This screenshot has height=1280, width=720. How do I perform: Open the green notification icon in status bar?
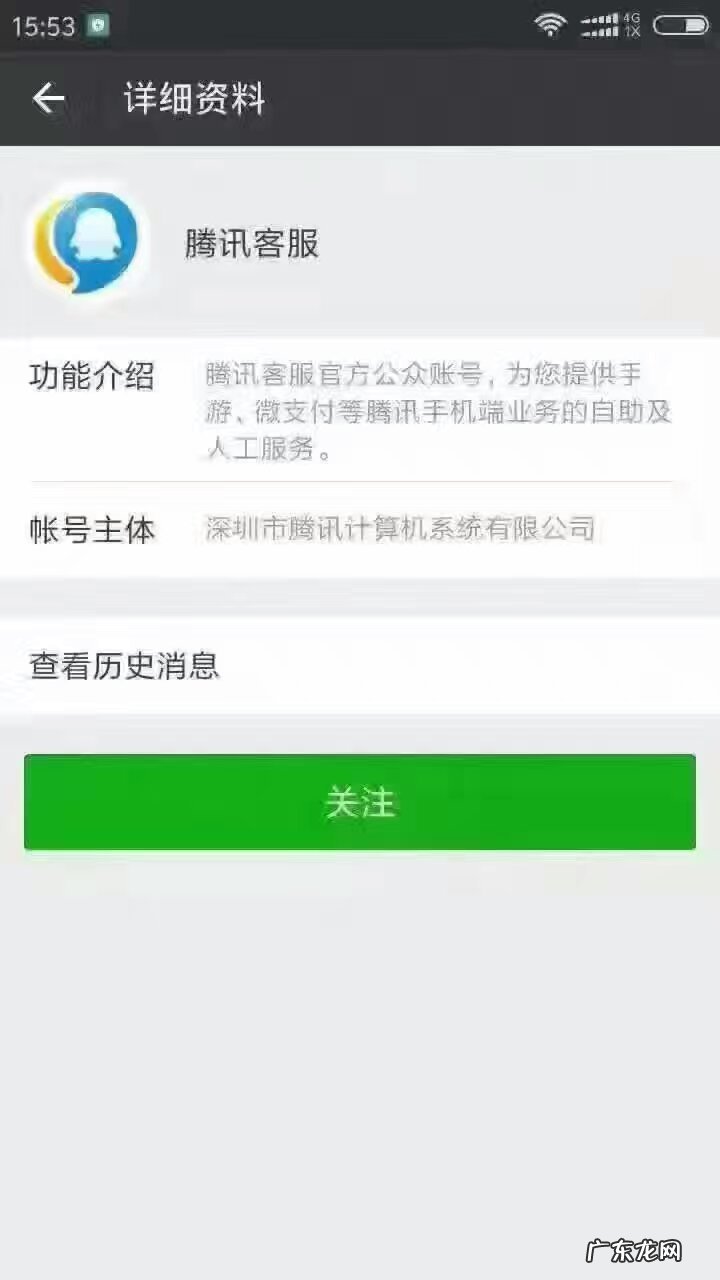[95, 22]
